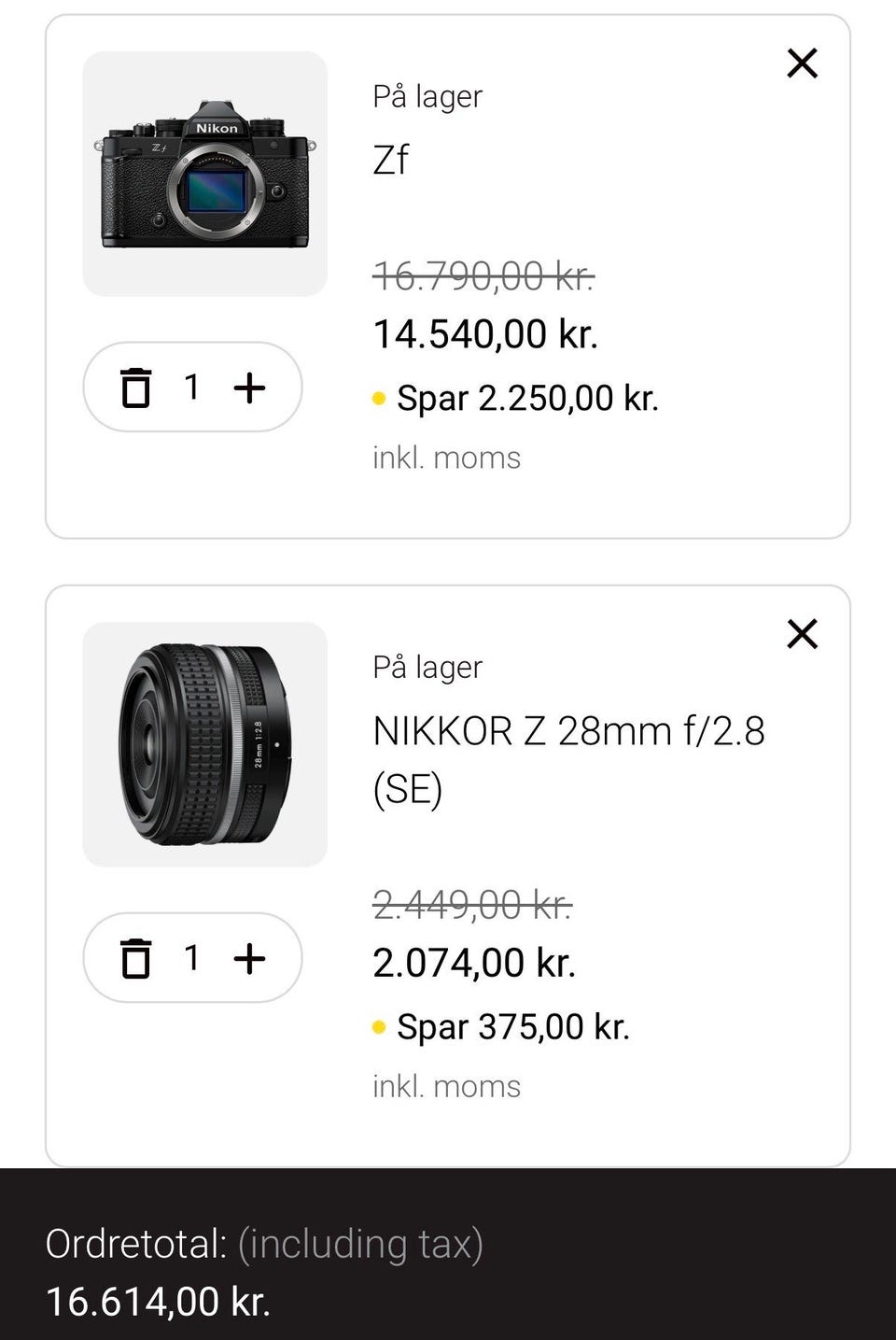This screenshot has height=1340, width=896.
Task: Remove the NIKKOR Z 28mm lens with X
Action: click(802, 634)
